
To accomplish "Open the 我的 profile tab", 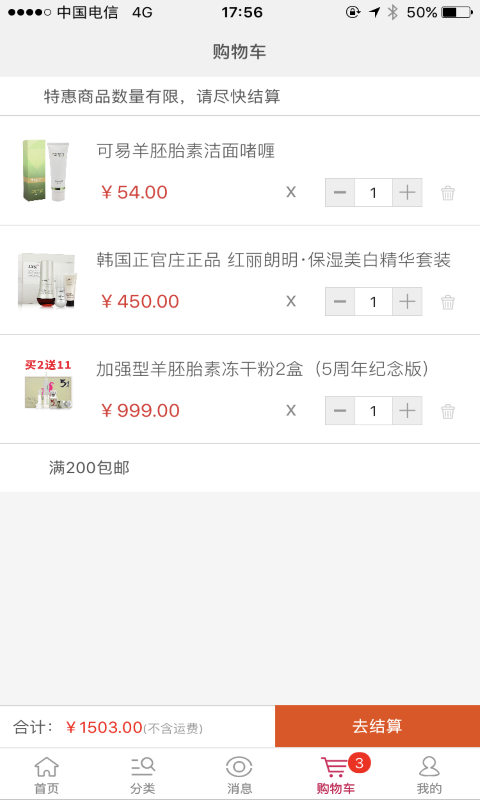I will pyautogui.click(x=429, y=774).
